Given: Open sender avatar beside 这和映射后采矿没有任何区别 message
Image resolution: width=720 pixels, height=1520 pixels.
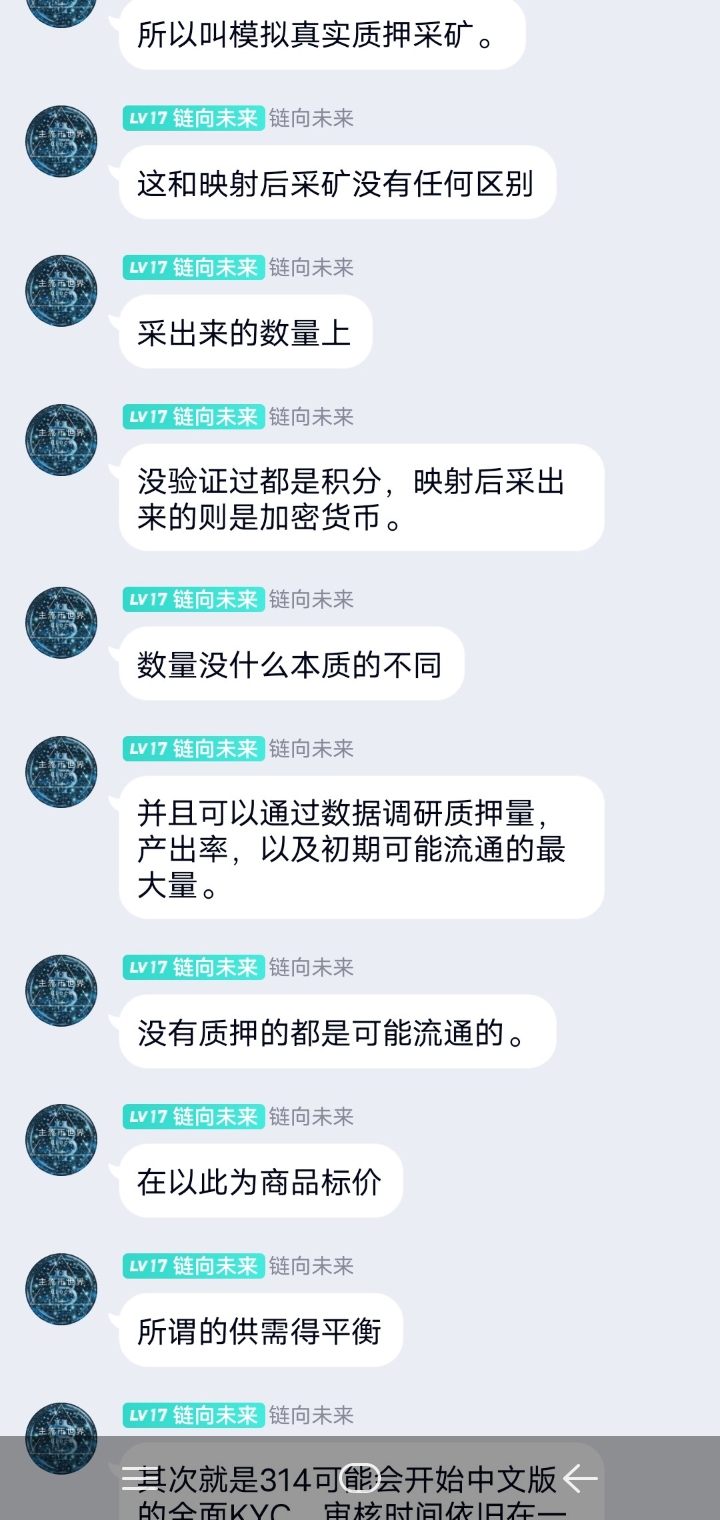Looking at the screenshot, I should pos(61,141).
